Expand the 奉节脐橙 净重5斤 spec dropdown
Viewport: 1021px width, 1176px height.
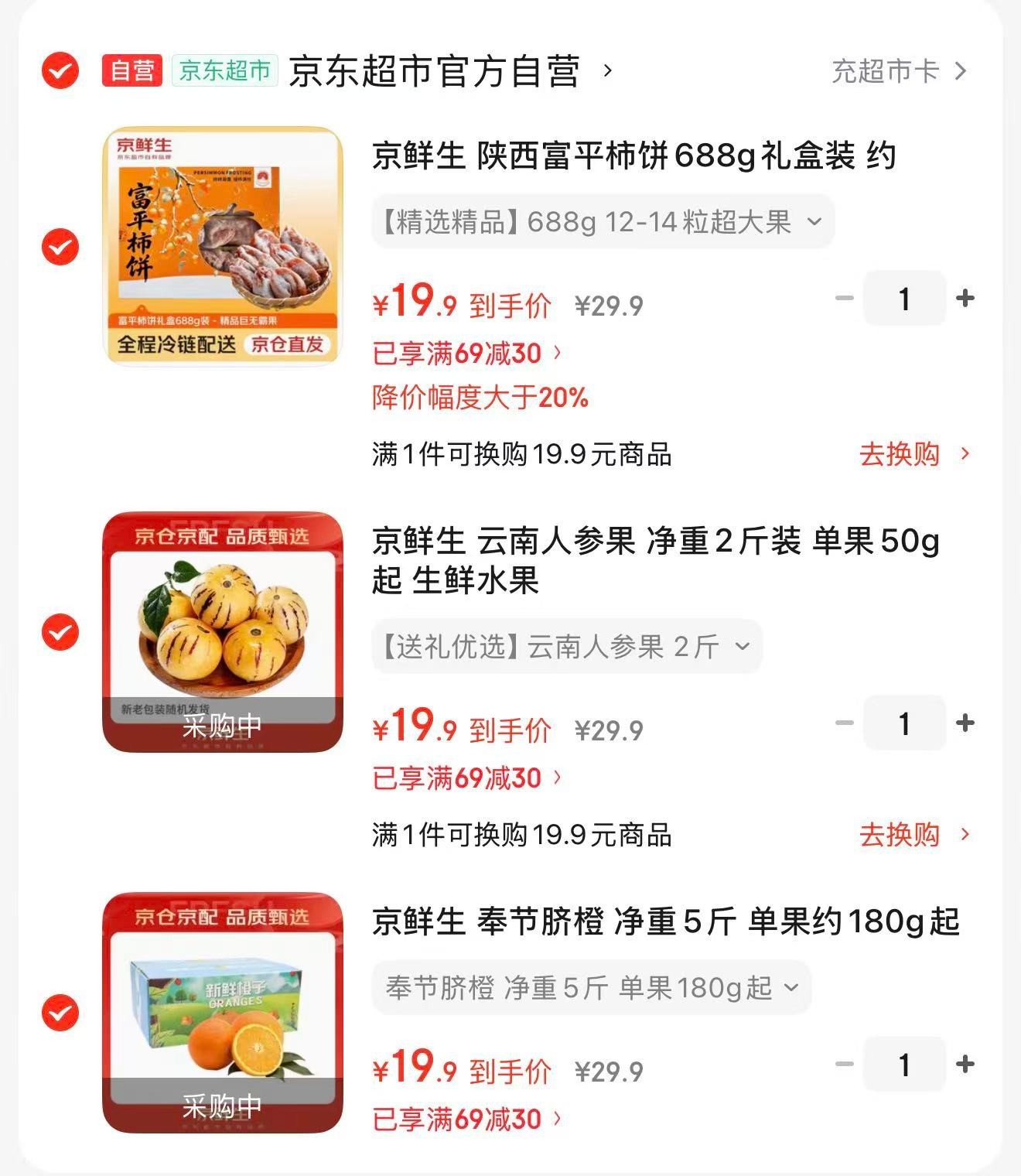[x=591, y=987]
